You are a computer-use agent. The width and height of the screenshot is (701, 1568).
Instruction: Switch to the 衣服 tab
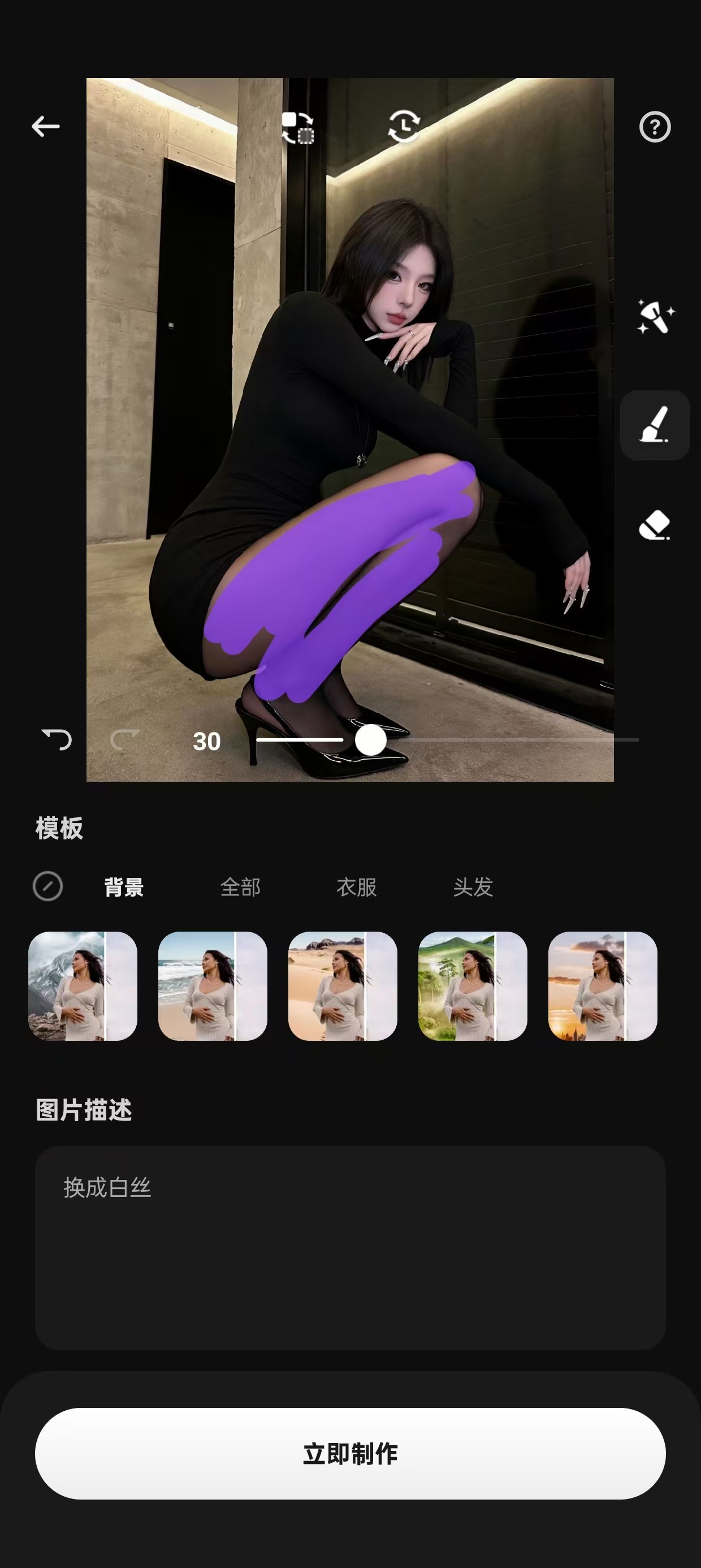coord(357,887)
